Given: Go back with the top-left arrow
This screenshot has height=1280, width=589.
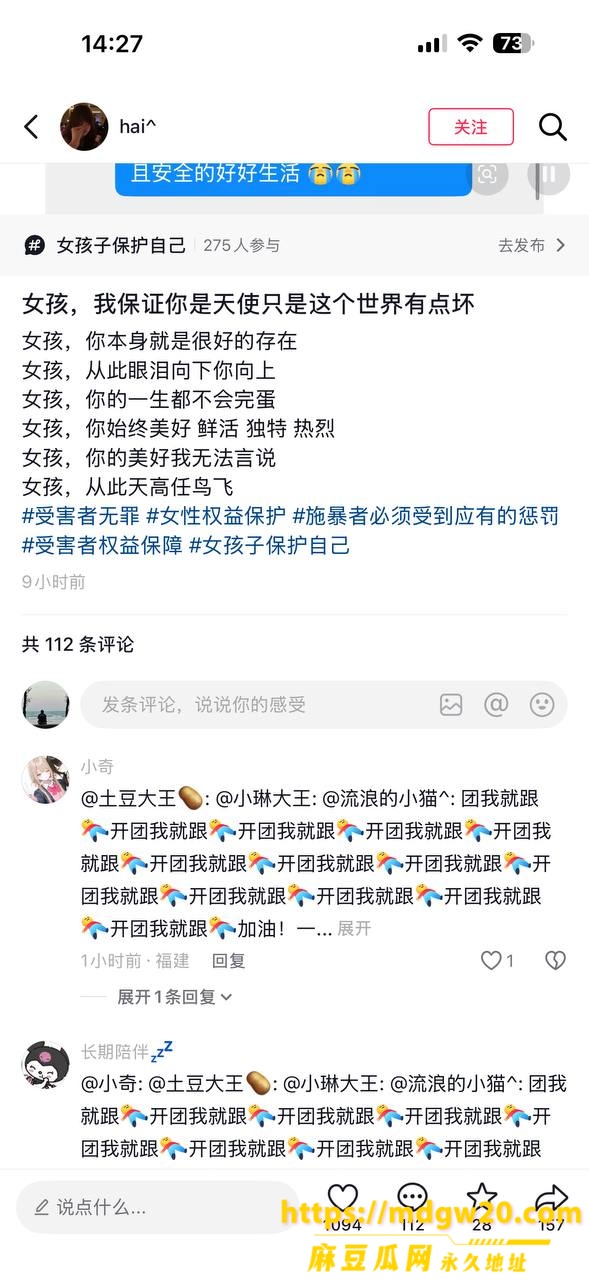Looking at the screenshot, I should (31, 127).
